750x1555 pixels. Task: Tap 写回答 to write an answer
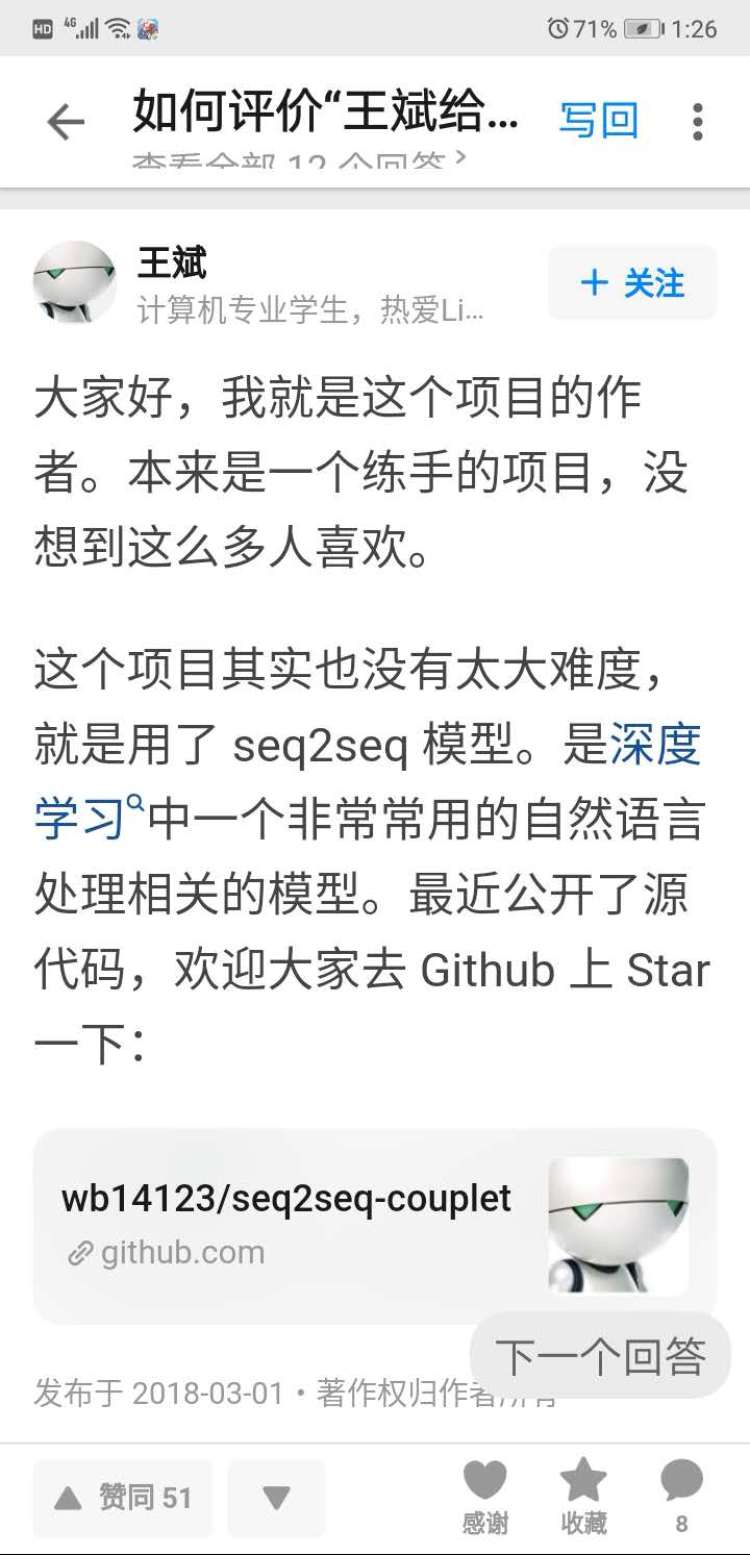(599, 121)
